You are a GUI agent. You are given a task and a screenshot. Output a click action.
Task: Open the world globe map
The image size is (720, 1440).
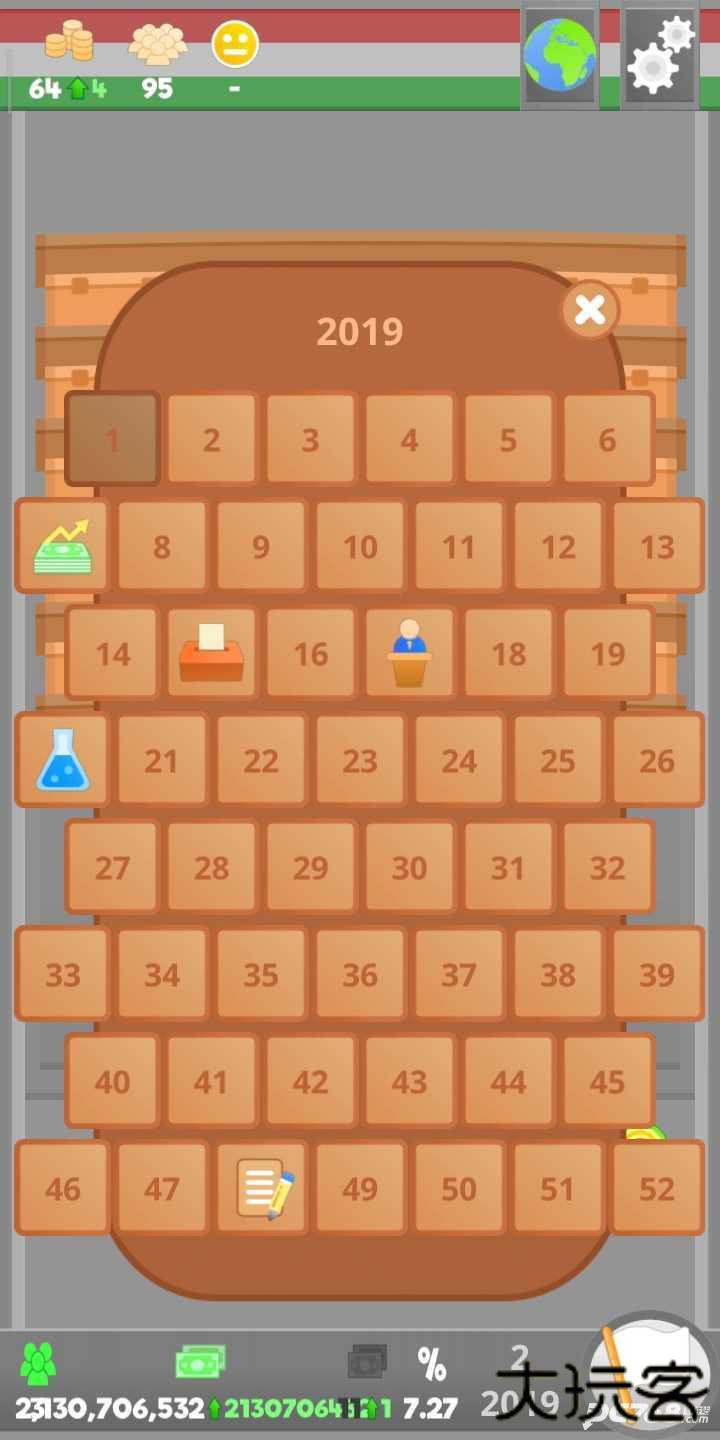(559, 55)
